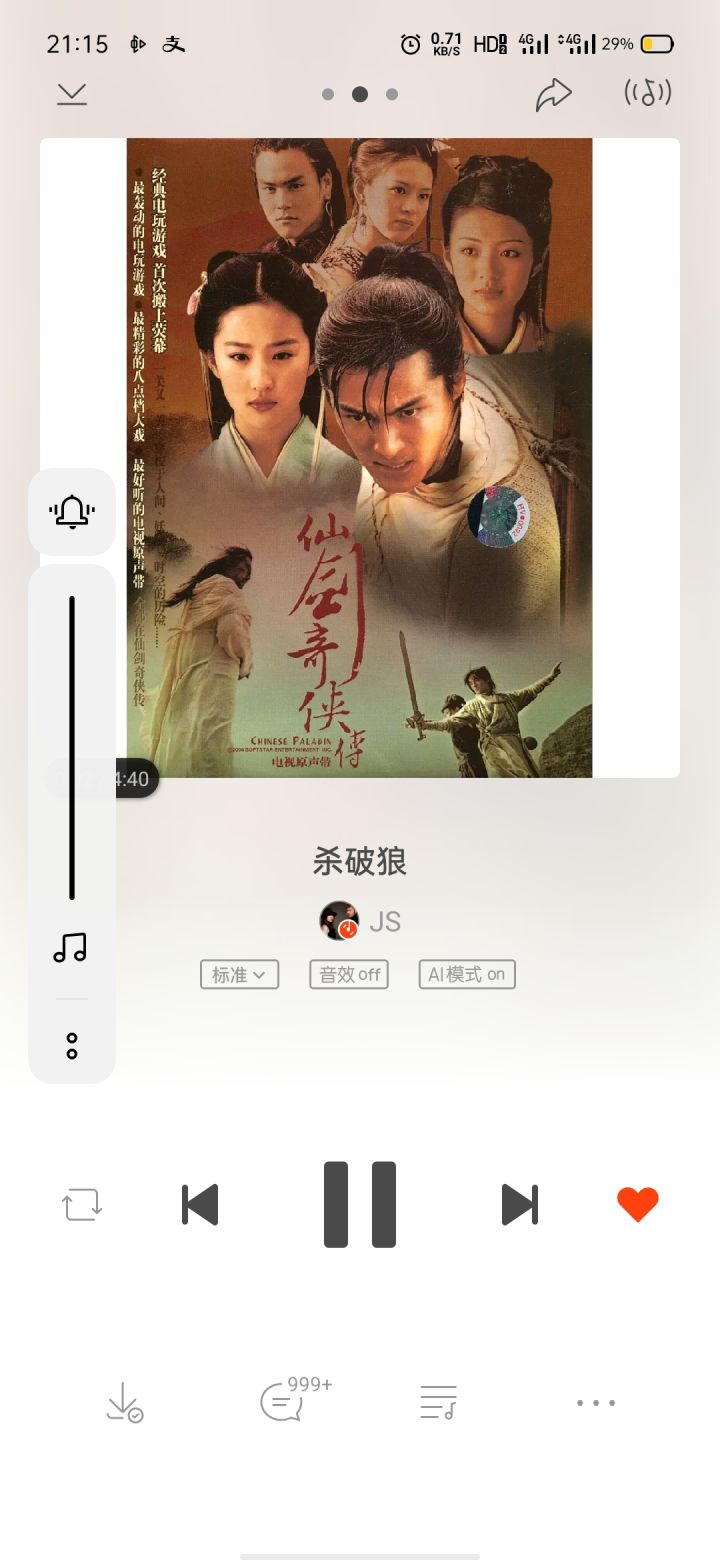
Task: Unlike the song with the red heart
Action: point(638,1204)
